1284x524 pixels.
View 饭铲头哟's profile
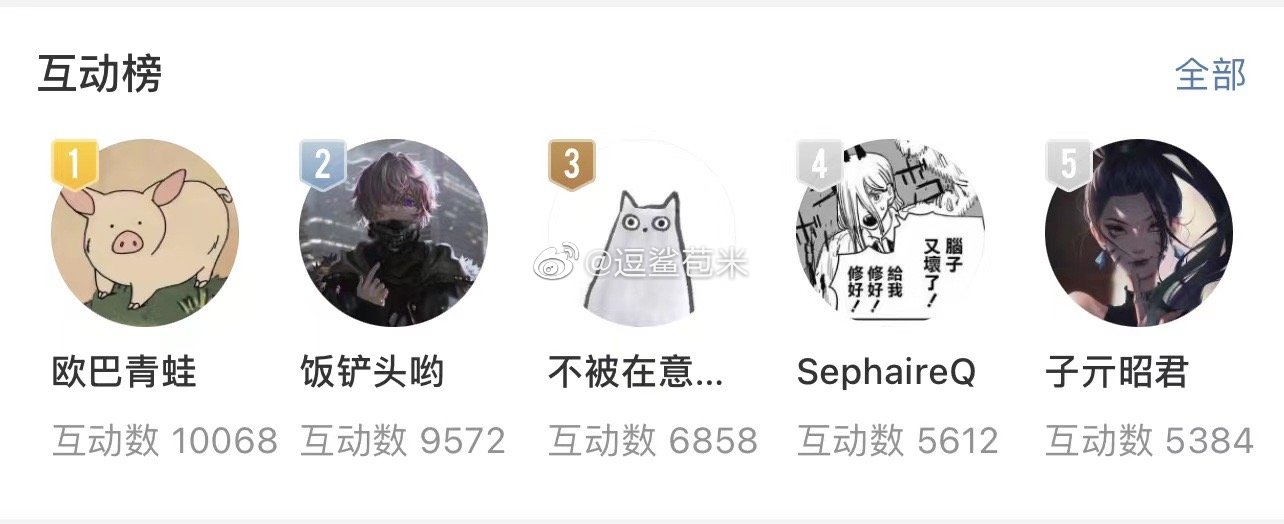click(393, 233)
